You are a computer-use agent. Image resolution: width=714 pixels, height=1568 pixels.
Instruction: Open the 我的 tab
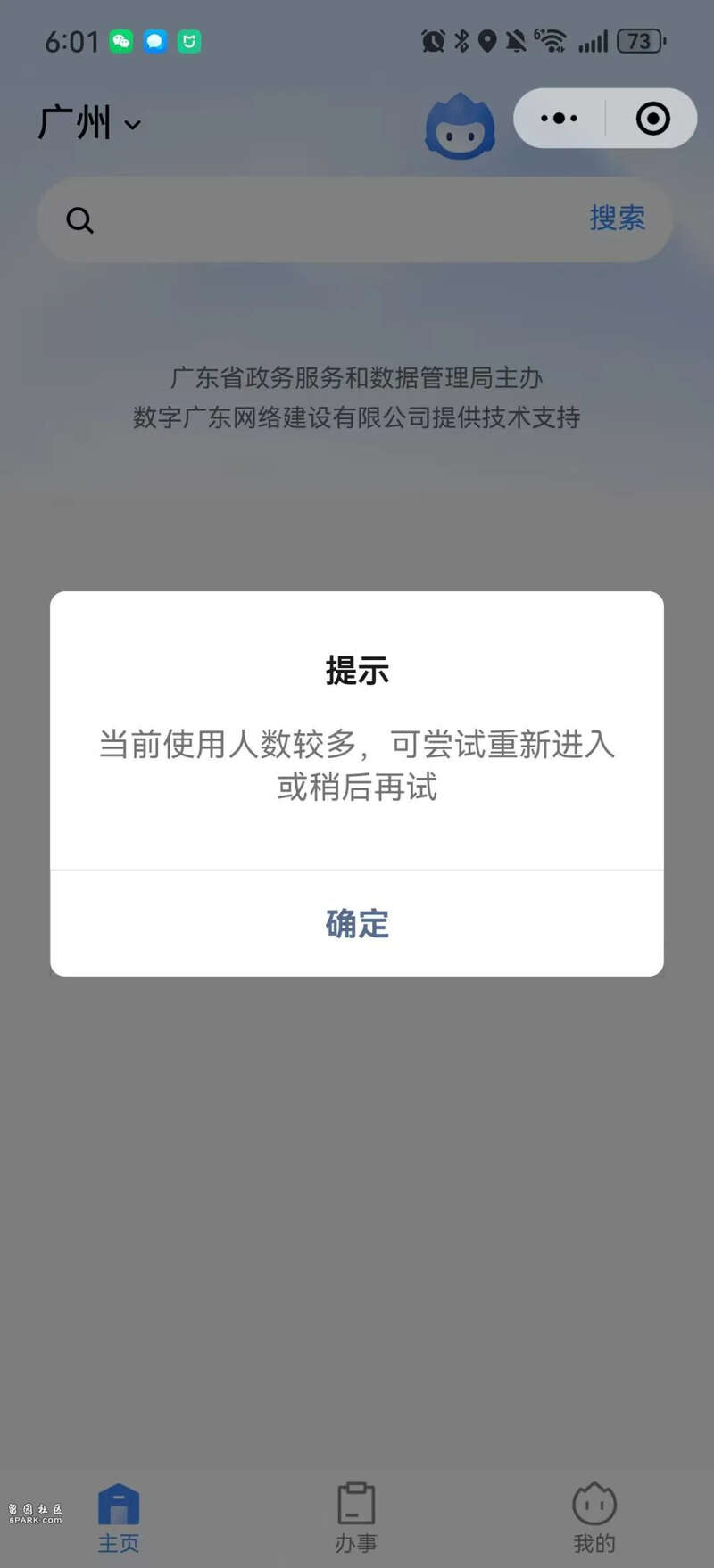click(594, 1517)
